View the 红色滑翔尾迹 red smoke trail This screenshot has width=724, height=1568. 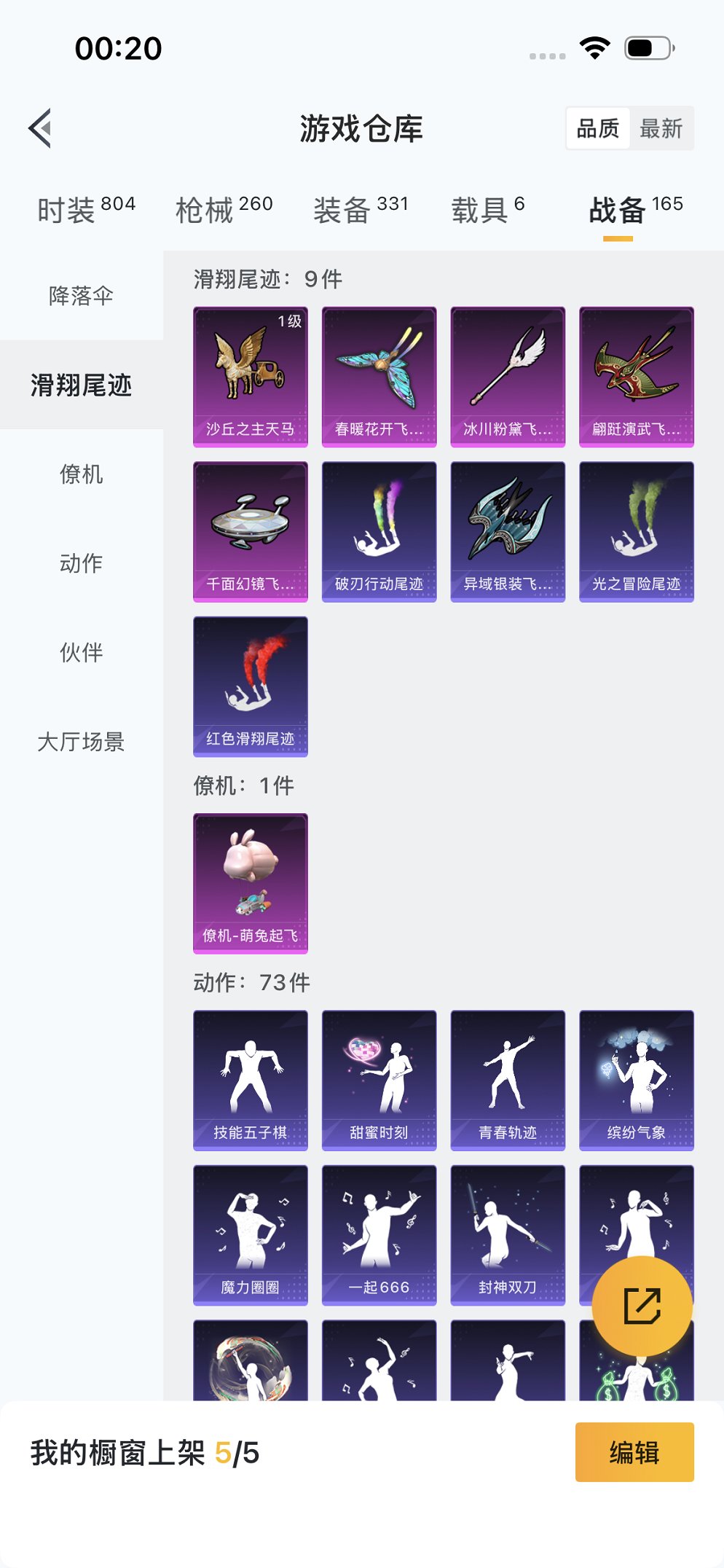251,688
